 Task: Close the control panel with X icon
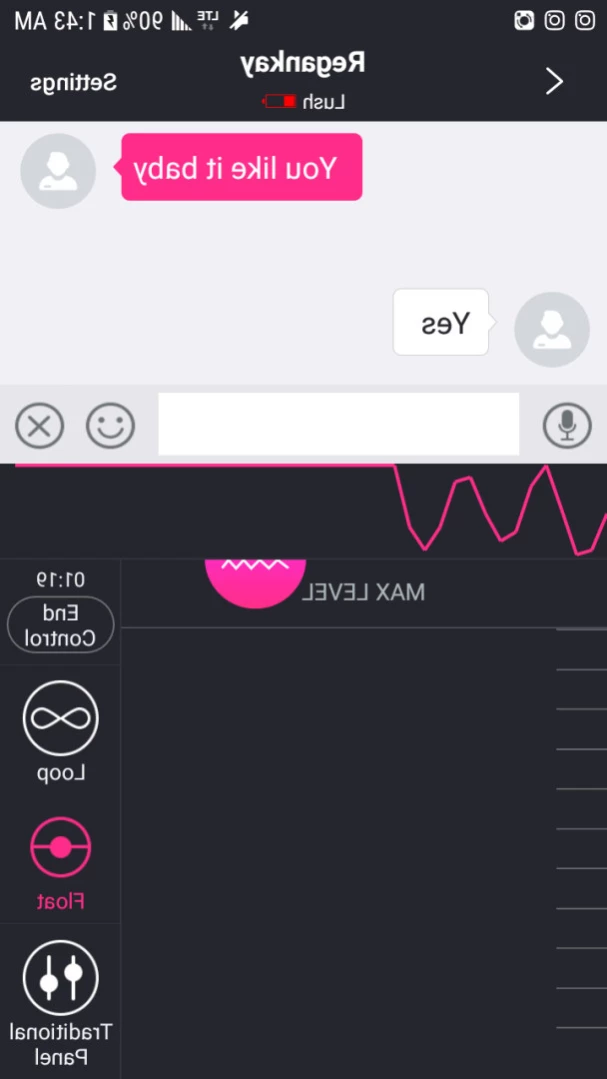(x=39, y=426)
